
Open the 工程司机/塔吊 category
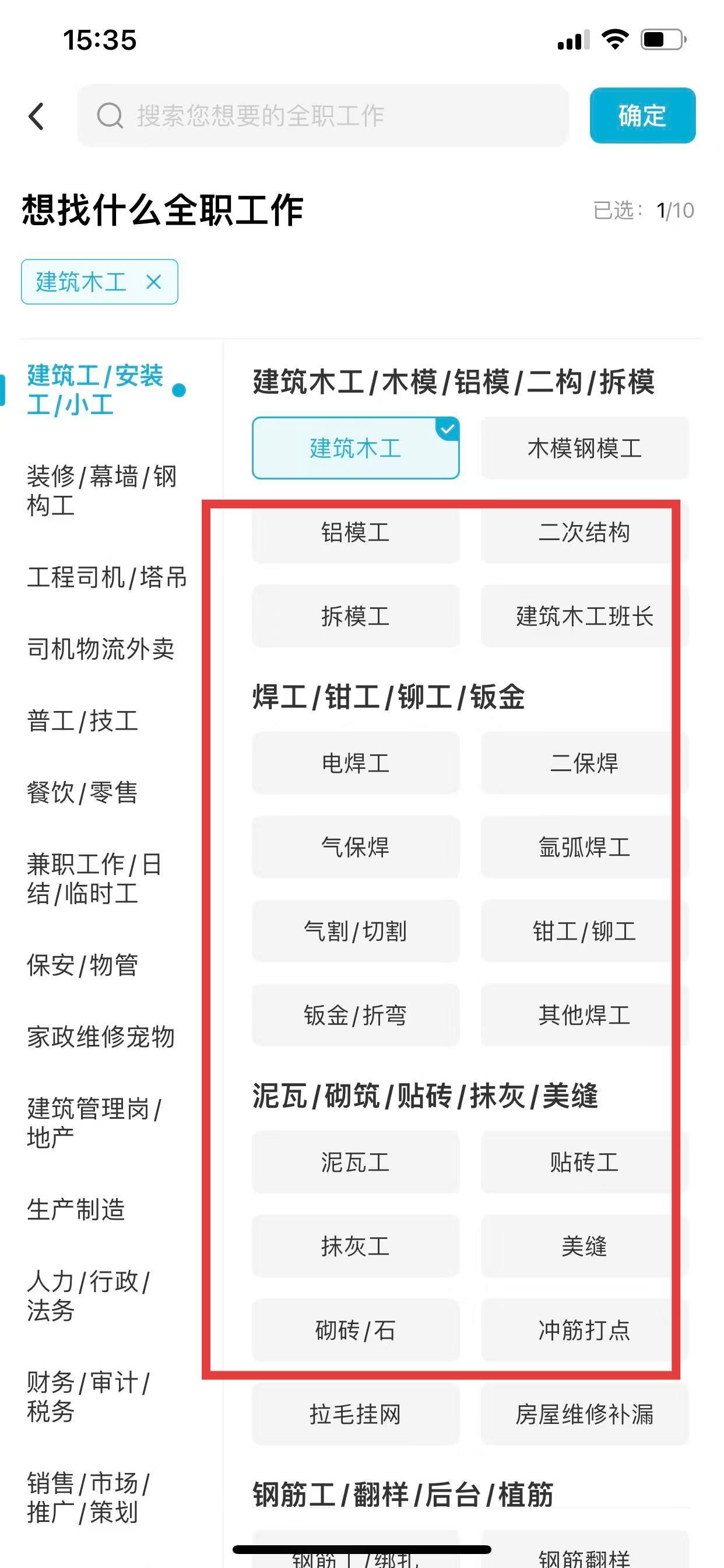pyautogui.click(x=107, y=577)
